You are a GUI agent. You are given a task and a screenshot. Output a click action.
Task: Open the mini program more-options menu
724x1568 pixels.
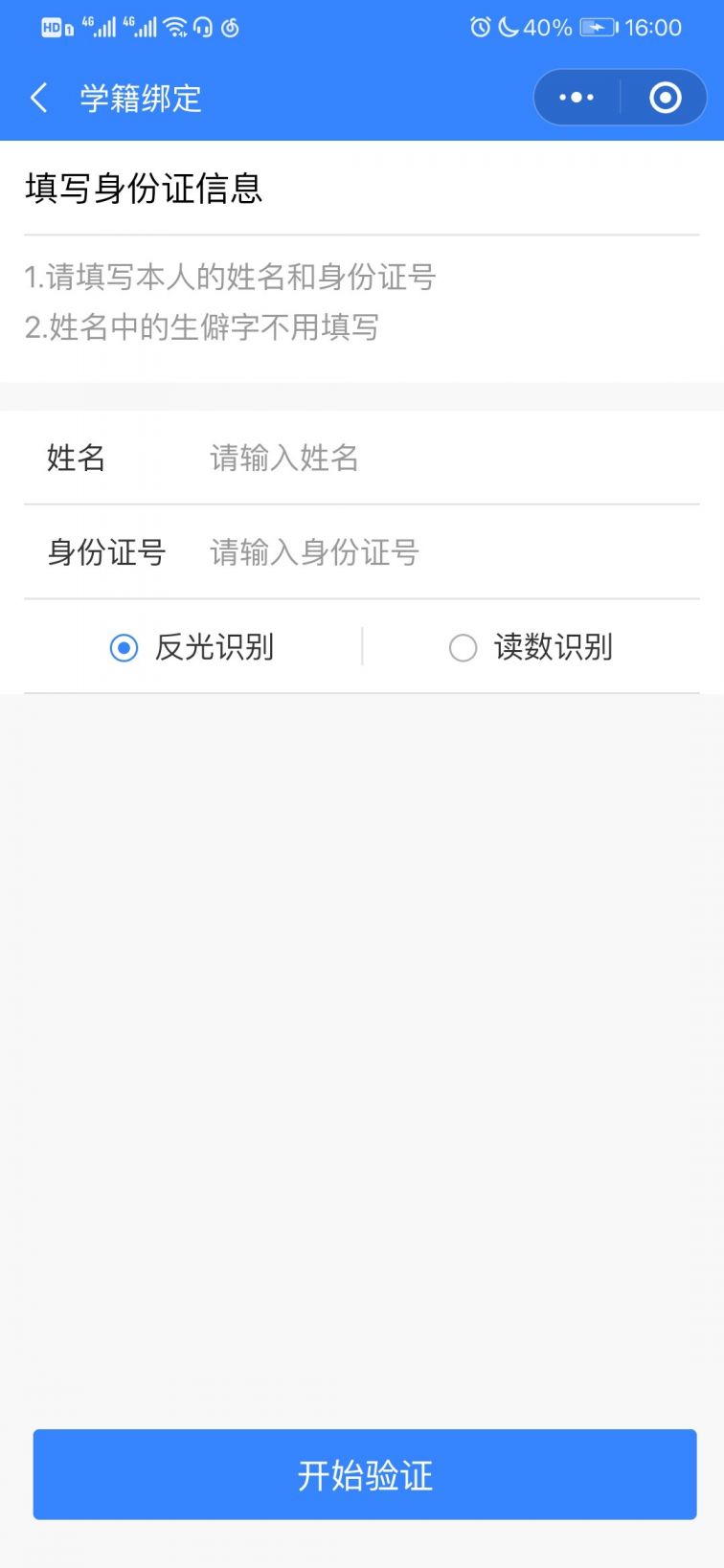577,98
